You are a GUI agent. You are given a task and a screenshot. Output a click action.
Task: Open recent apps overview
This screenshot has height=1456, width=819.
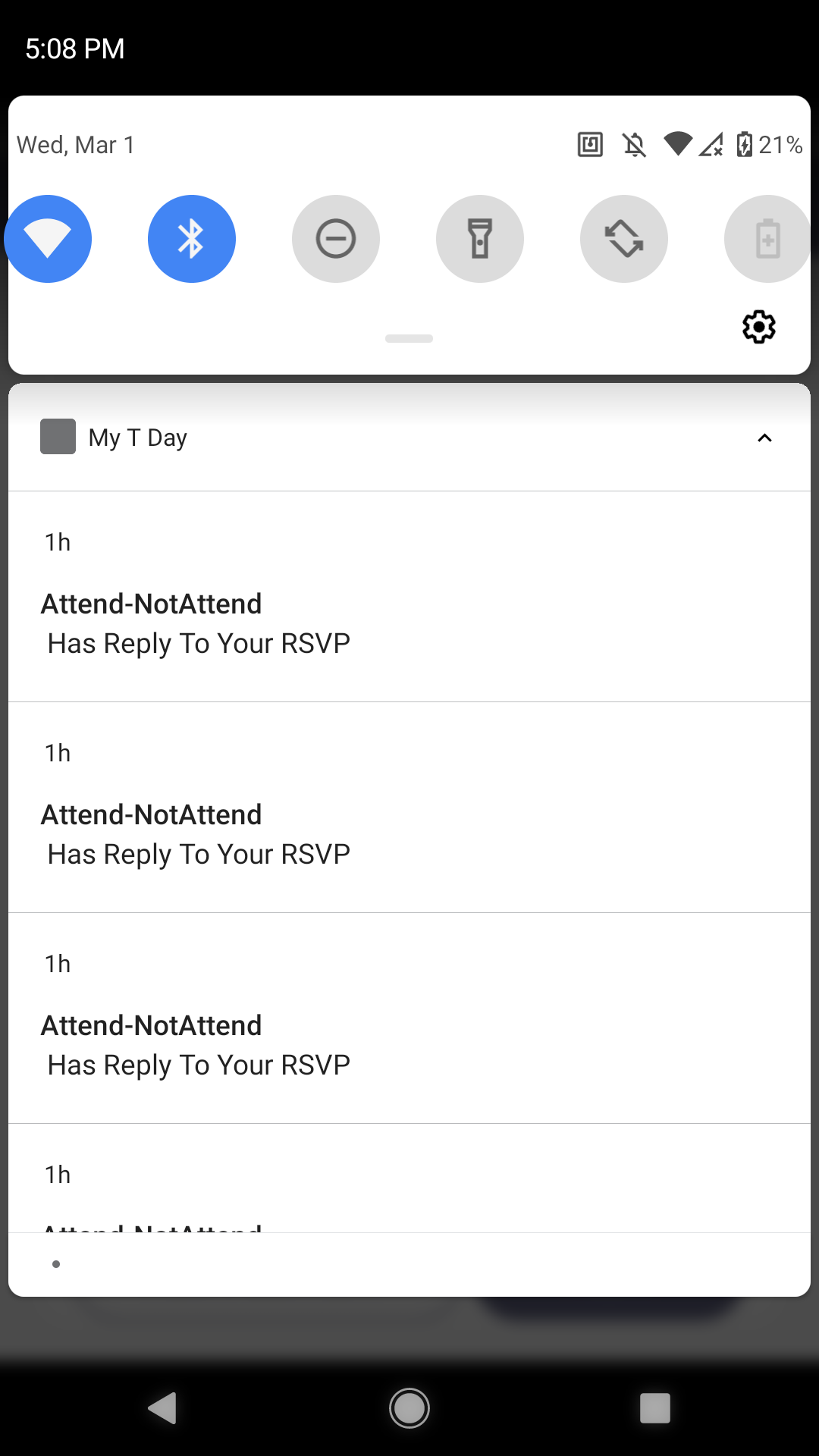(x=655, y=1408)
